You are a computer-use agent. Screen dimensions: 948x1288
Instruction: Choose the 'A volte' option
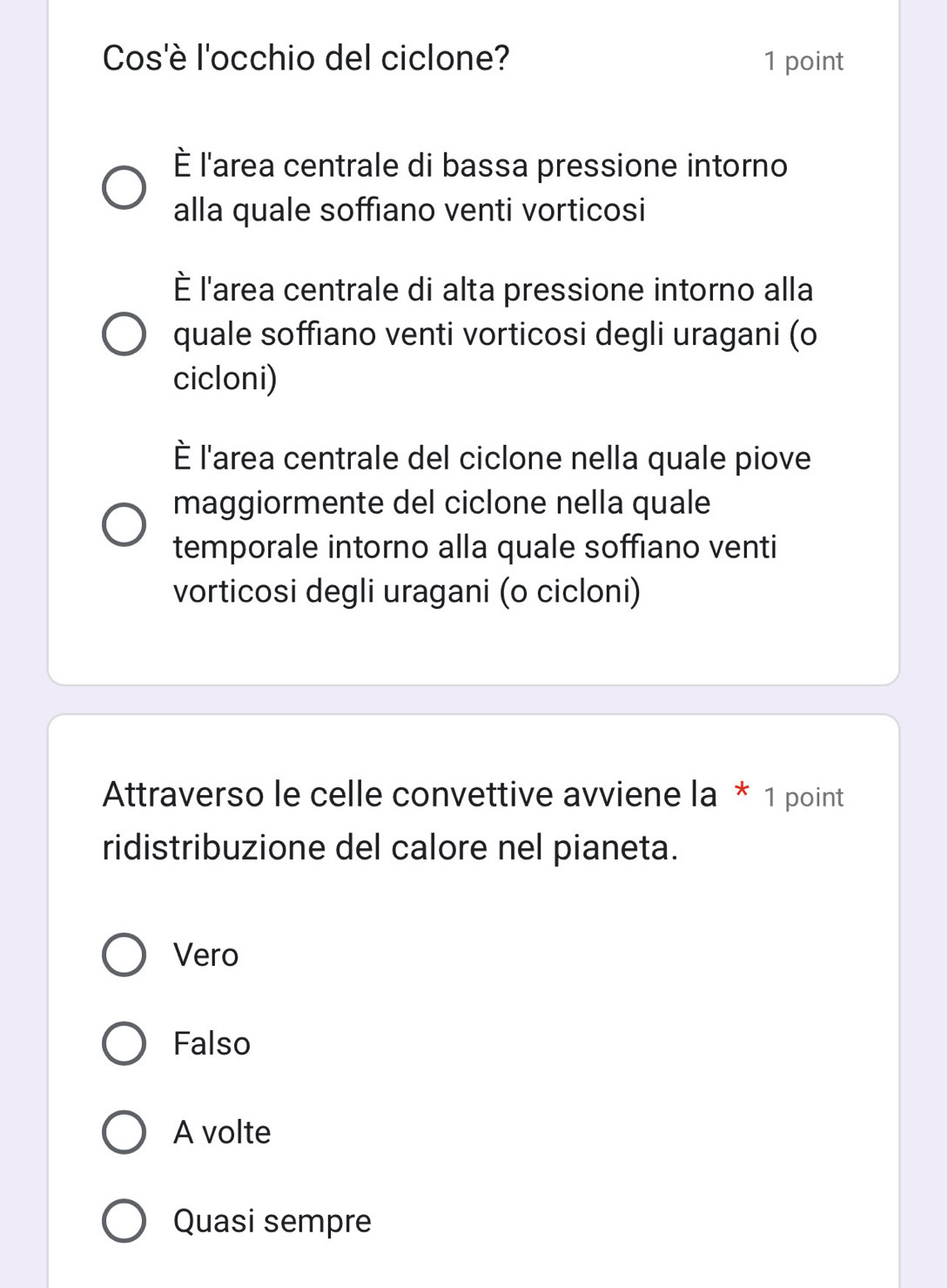click(124, 1132)
